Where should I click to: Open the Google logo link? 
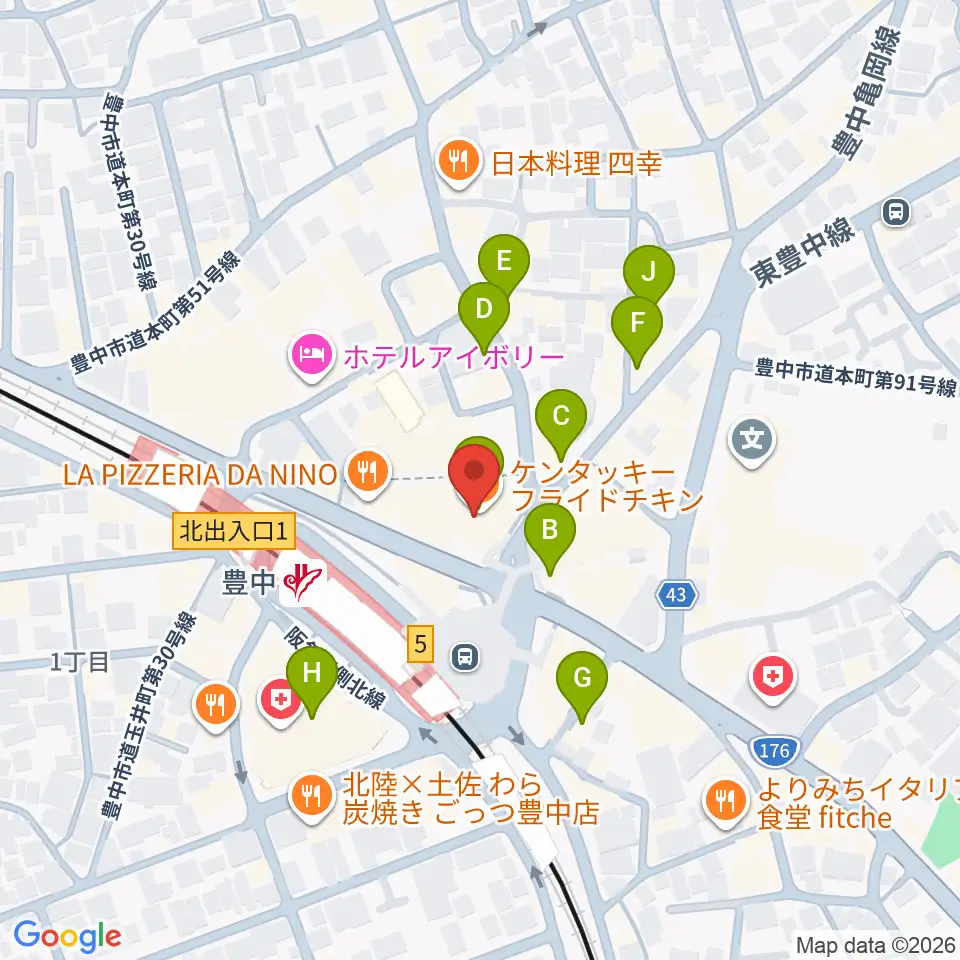pos(67,936)
